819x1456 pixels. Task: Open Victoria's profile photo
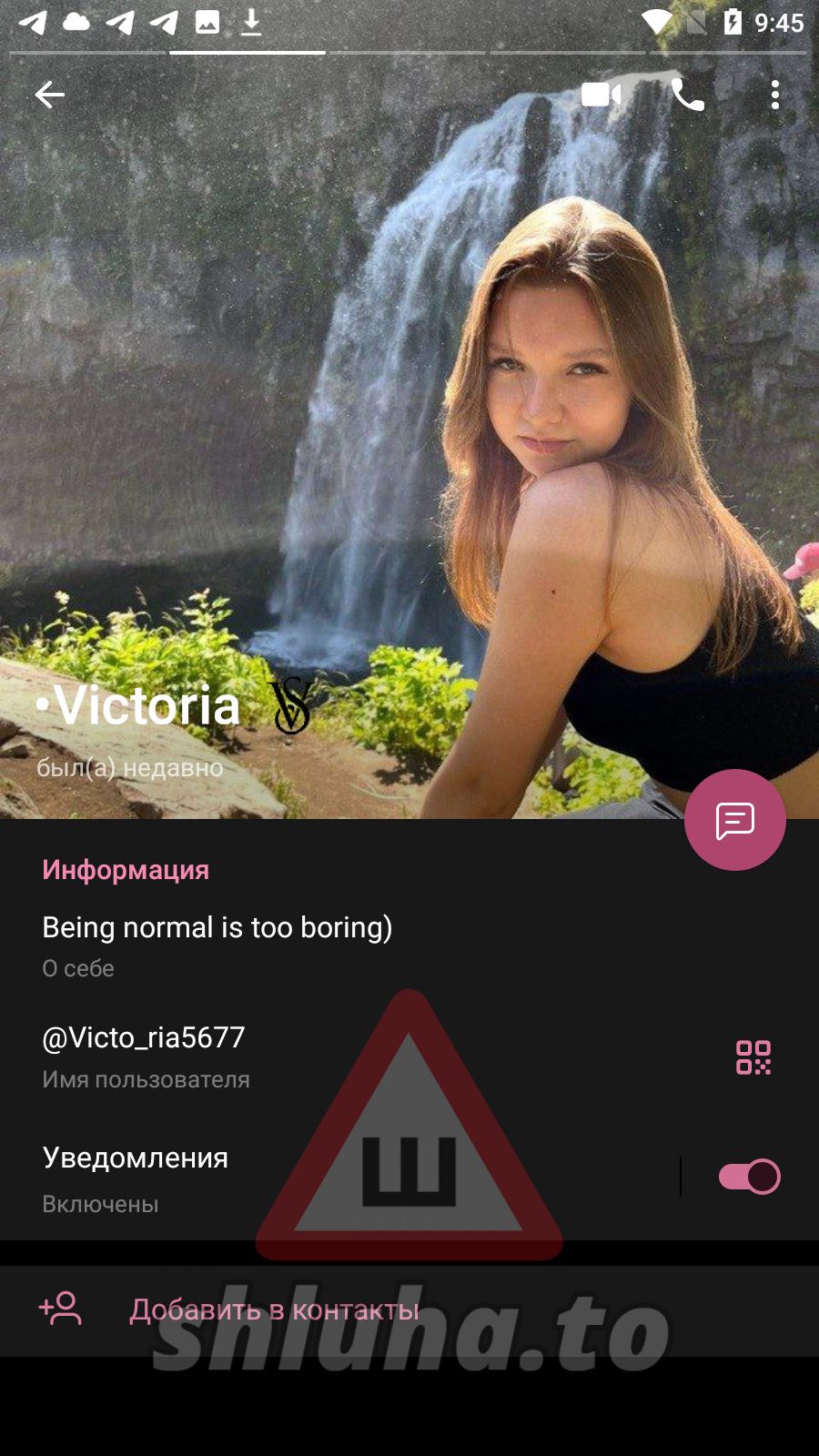pos(409,409)
